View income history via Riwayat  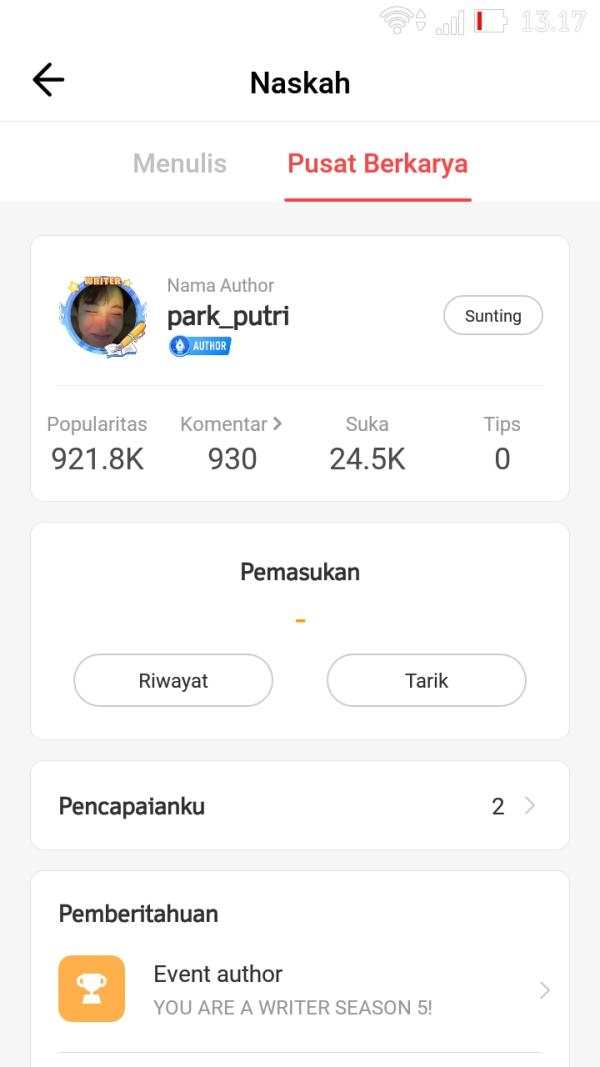[x=173, y=681]
